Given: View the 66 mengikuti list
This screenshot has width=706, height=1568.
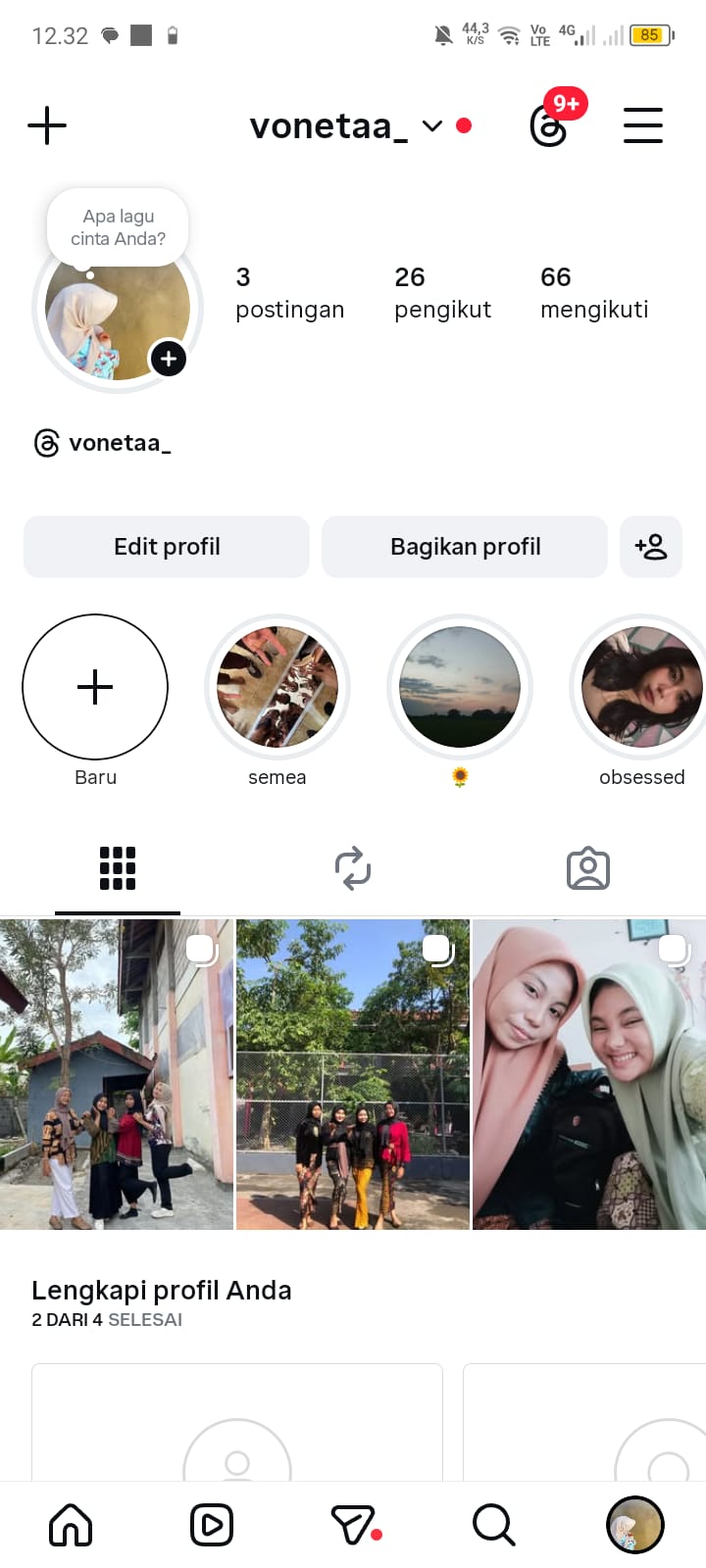Looking at the screenshot, I should (594, 293).
